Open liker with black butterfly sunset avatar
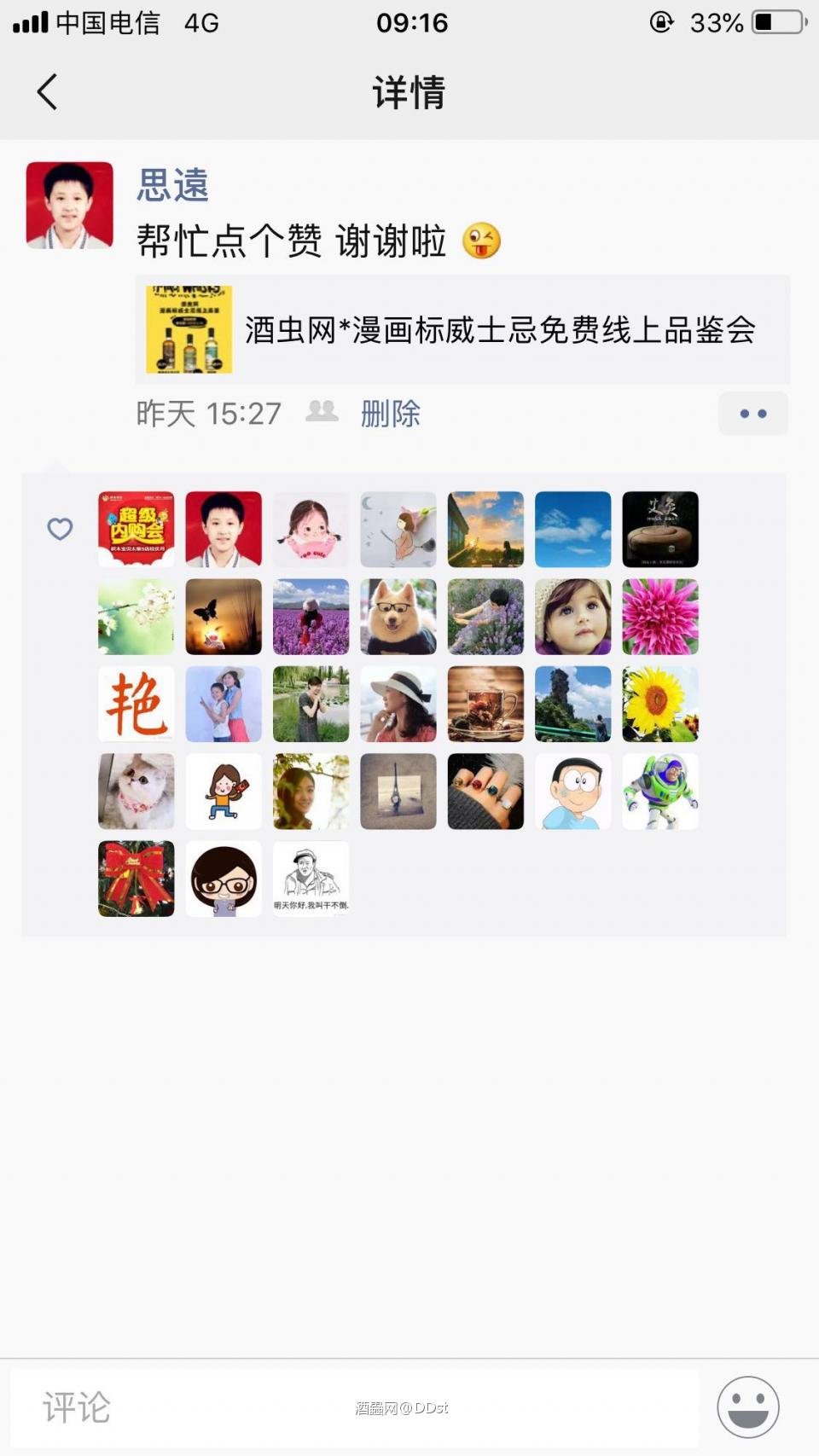The height and width of the screenshot is (1456, 819). [224, 617]
